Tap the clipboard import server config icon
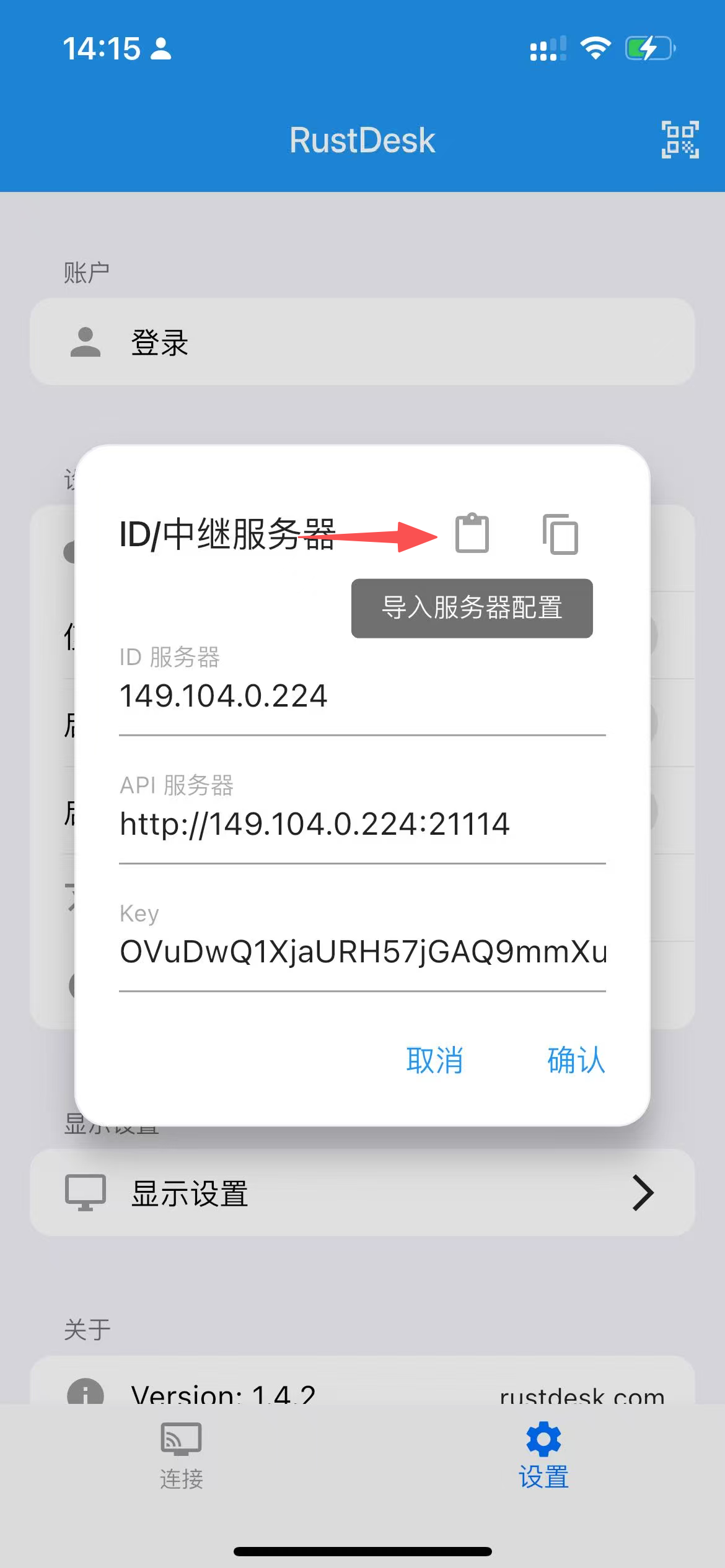Viewport: 725px width, 1568px height. (x=472, y=533)
